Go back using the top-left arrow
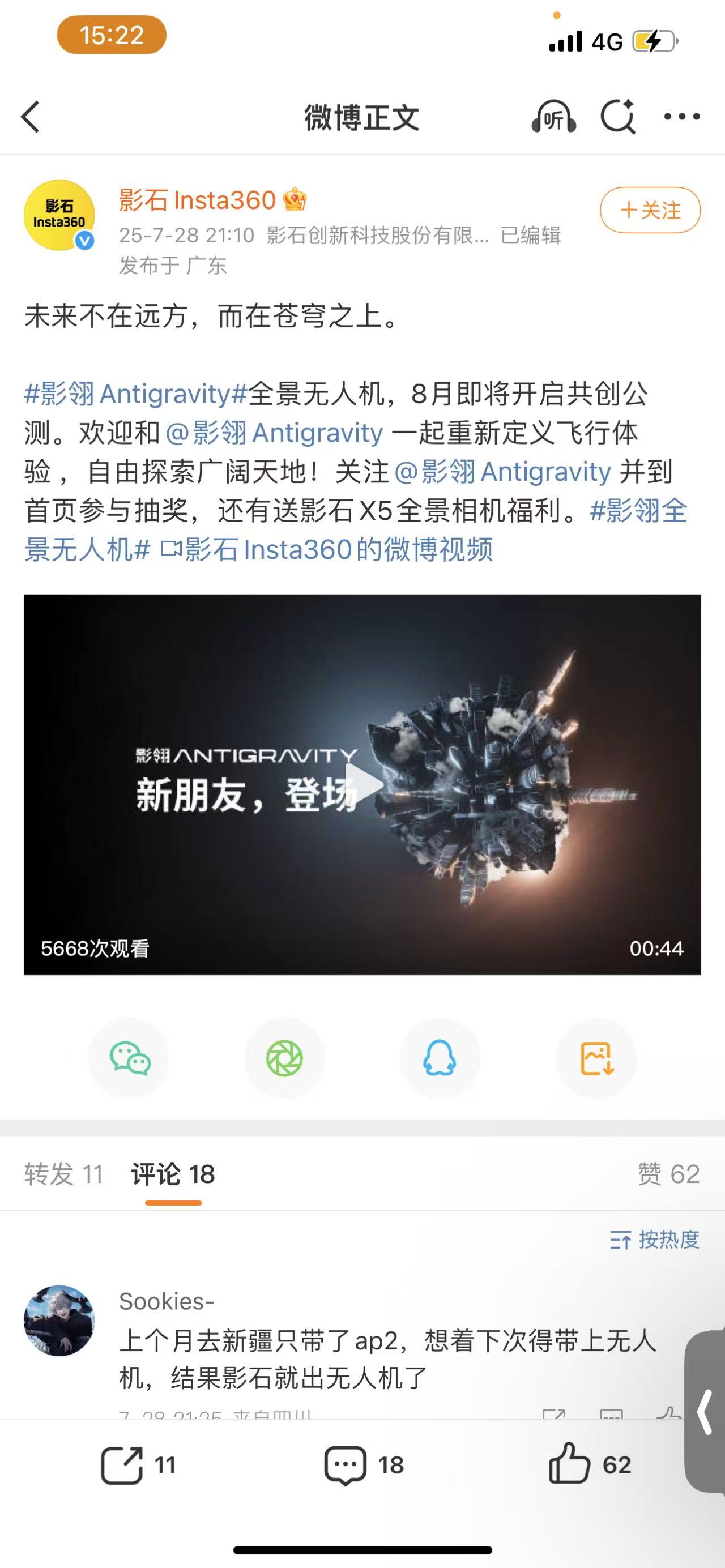This screenshot has width=725, height=1568. pos(31,117)
